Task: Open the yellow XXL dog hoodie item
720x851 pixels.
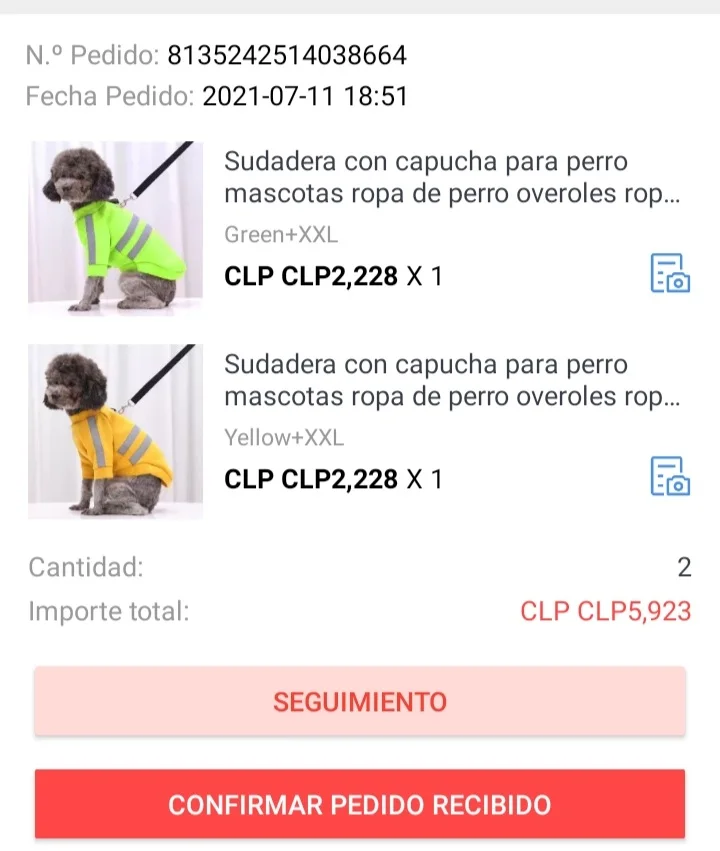Action: coord(451,381)
